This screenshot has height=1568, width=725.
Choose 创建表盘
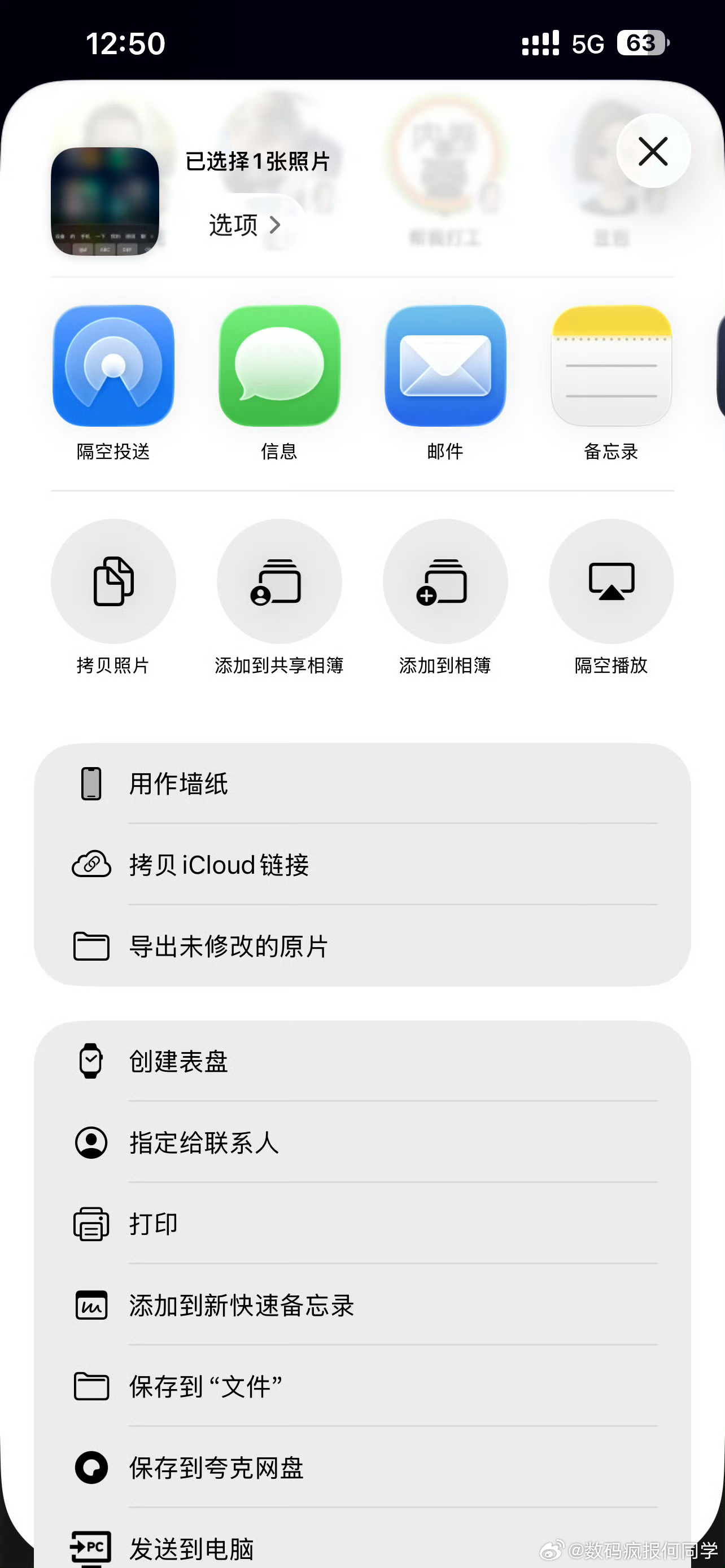tap(362, 1061)
